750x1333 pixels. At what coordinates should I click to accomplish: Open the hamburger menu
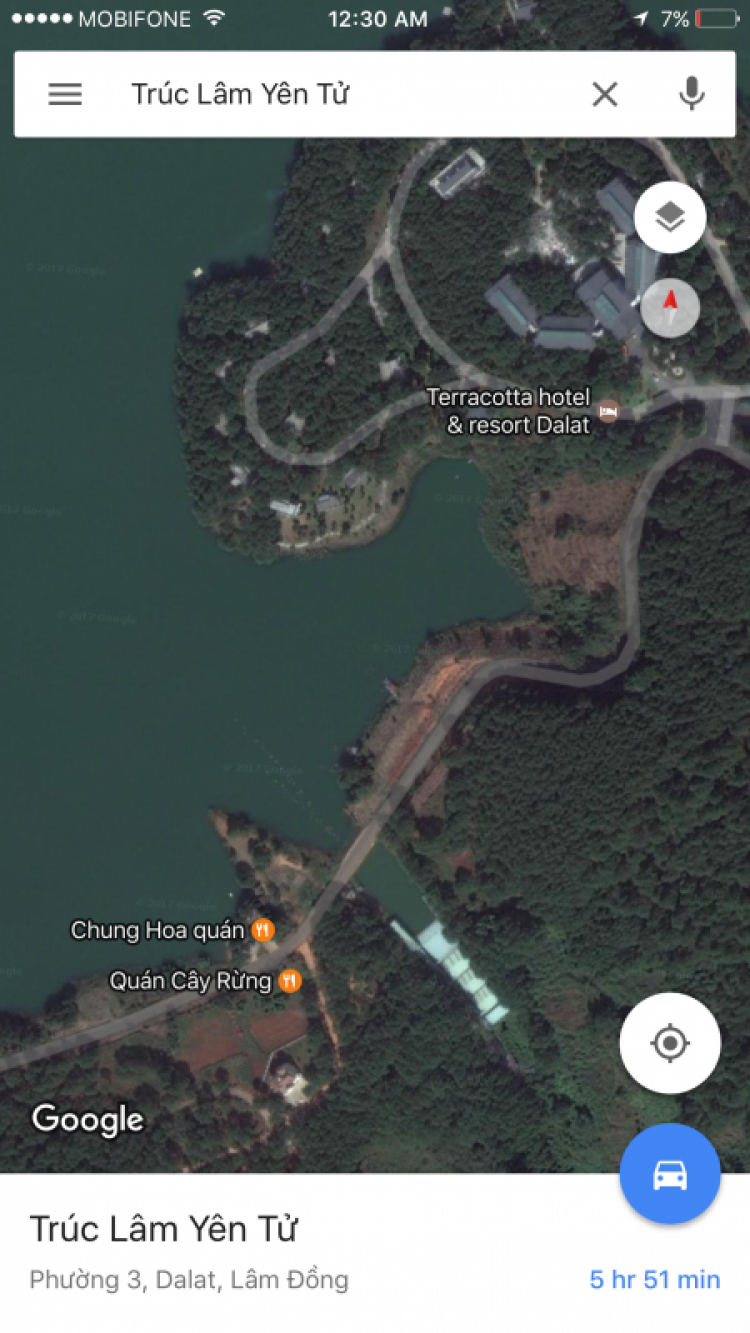point(65,94)
